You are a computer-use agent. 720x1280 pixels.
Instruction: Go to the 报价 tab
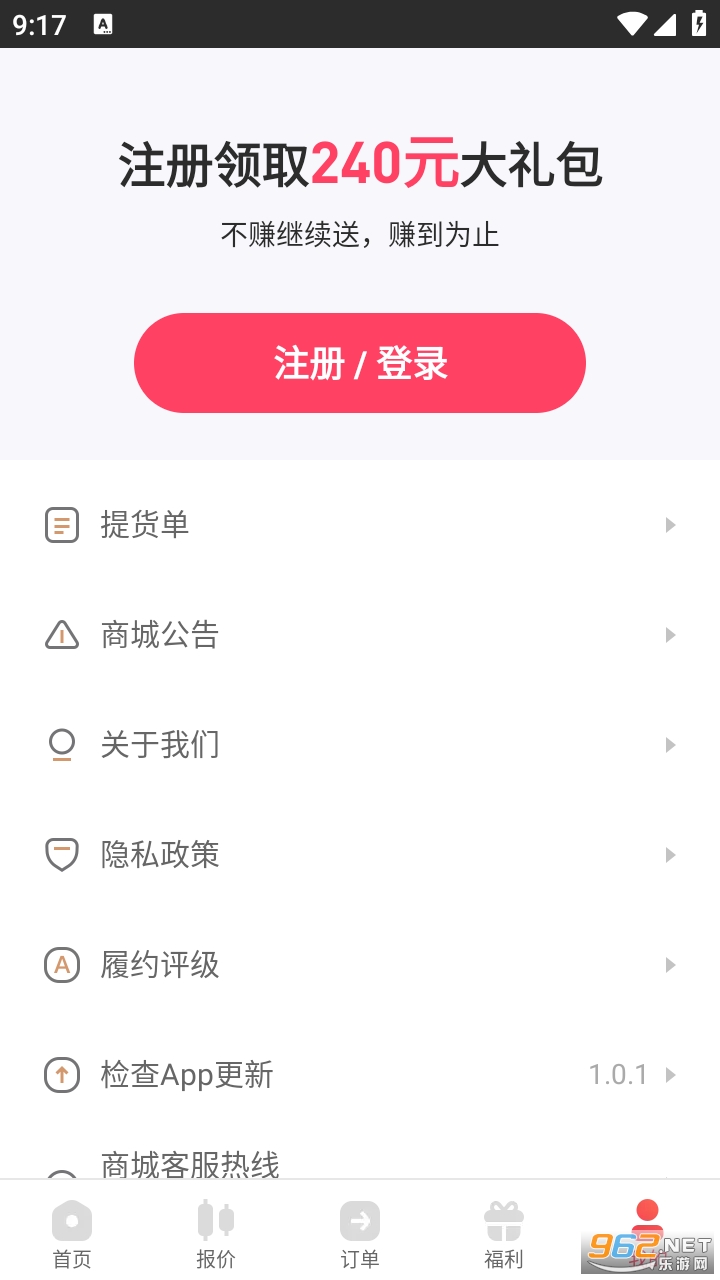tap(216, 1234)
